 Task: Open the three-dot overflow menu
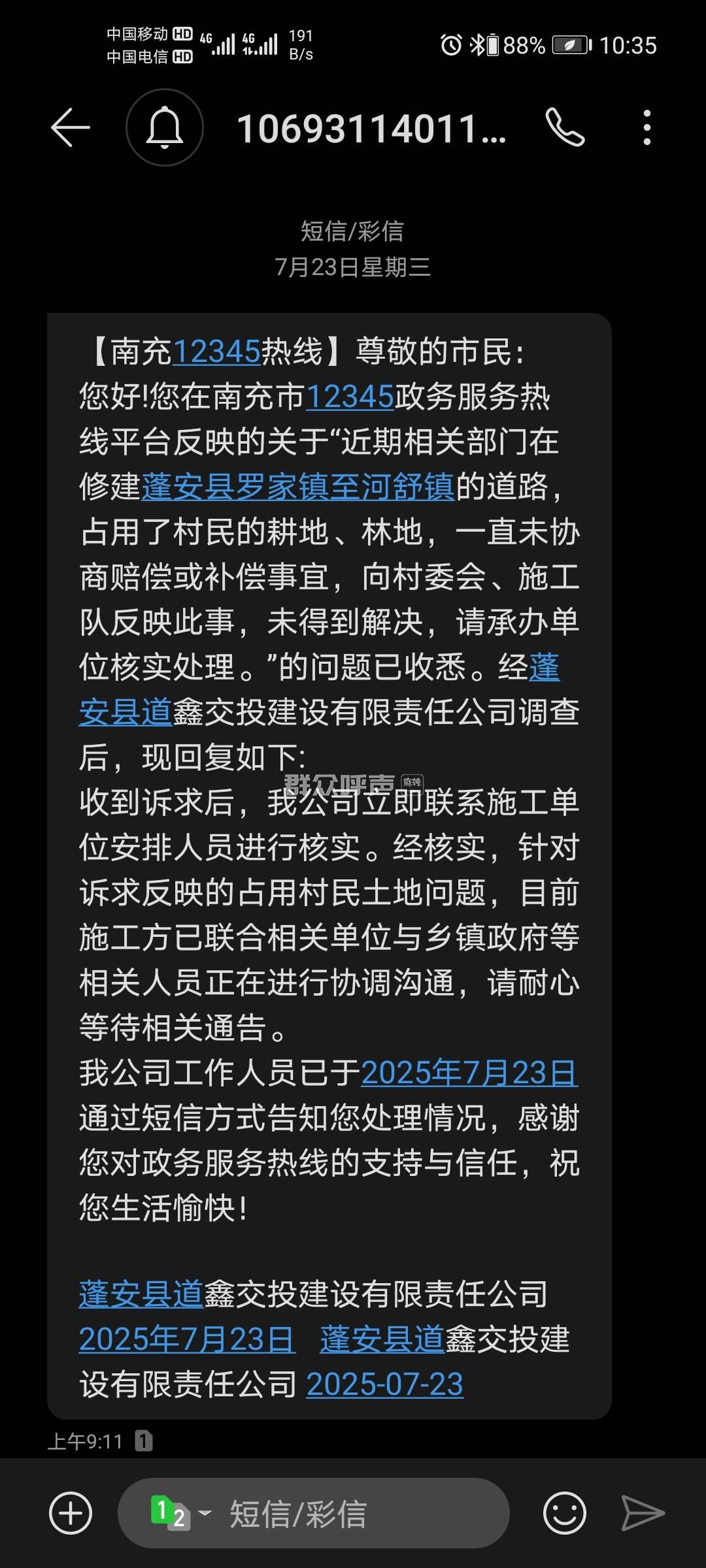click(x=647, y=127)
